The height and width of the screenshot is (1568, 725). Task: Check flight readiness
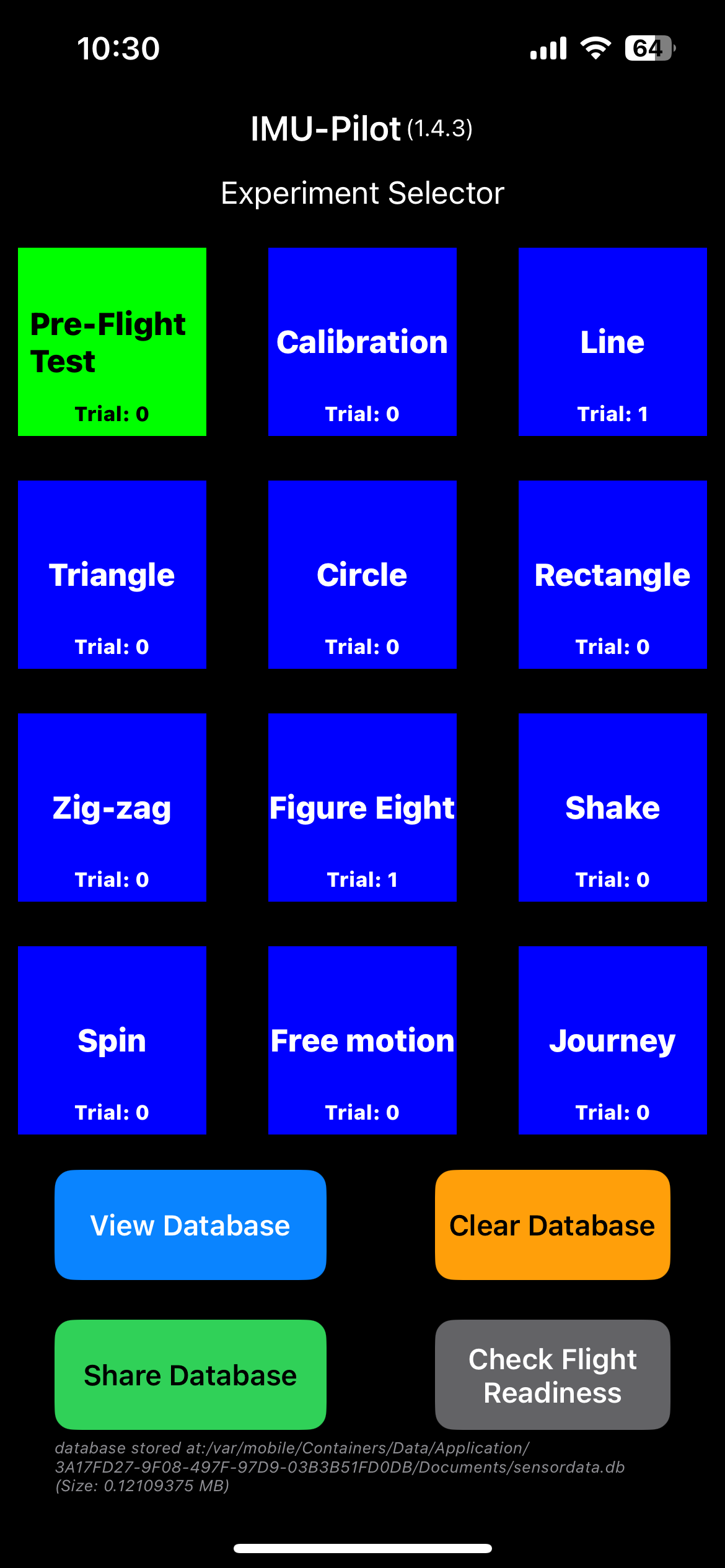[552, 1375]
